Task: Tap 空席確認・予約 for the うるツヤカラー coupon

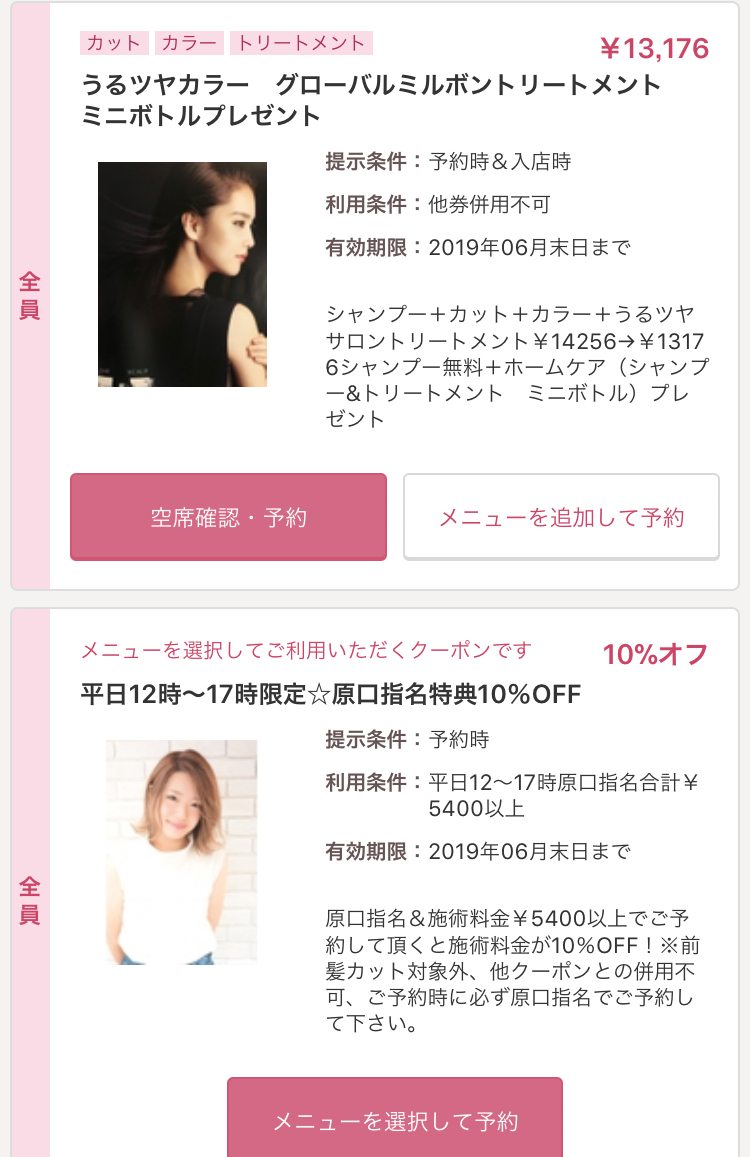Action: 228,517
